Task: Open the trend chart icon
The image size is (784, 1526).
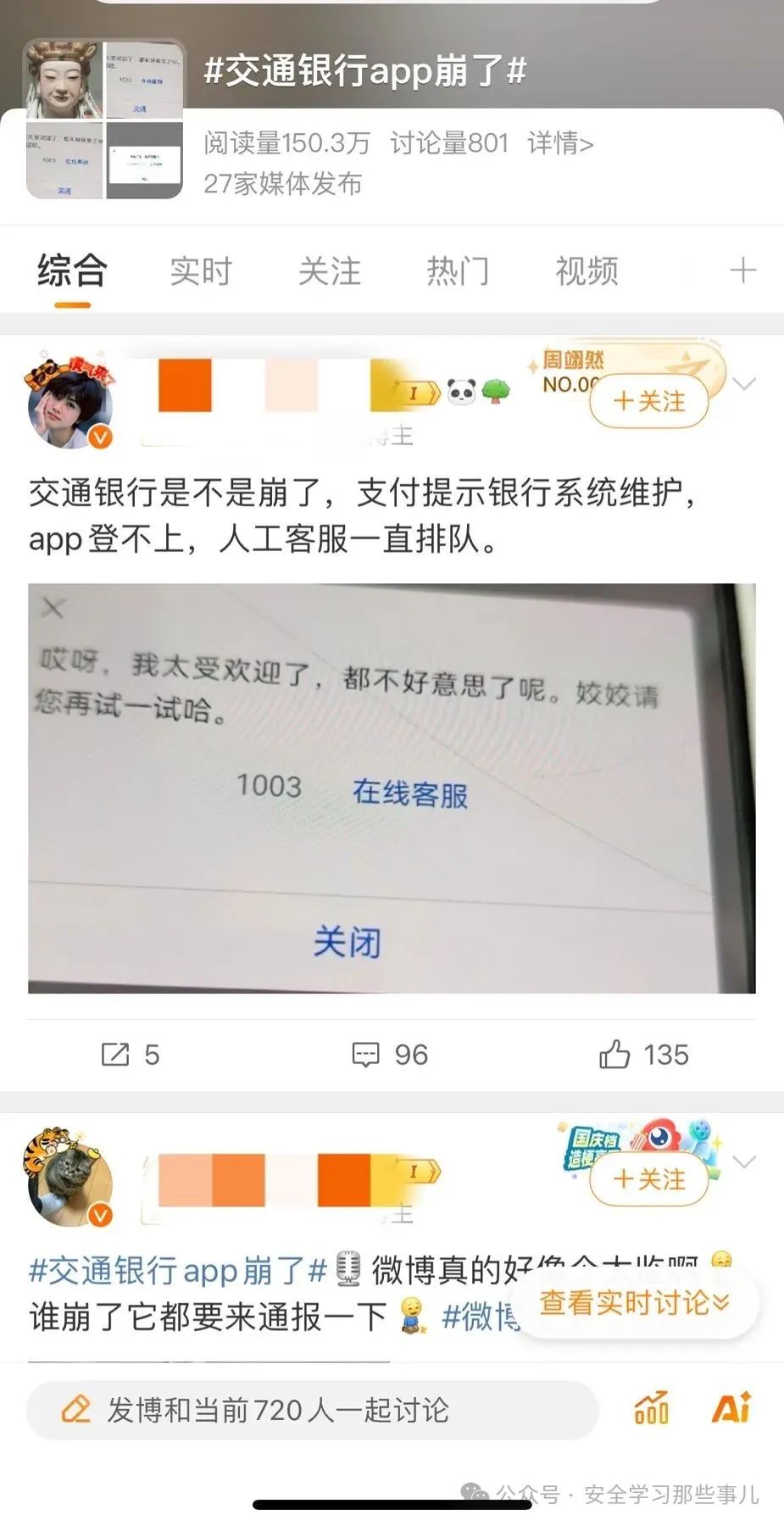Action: 651,1409
